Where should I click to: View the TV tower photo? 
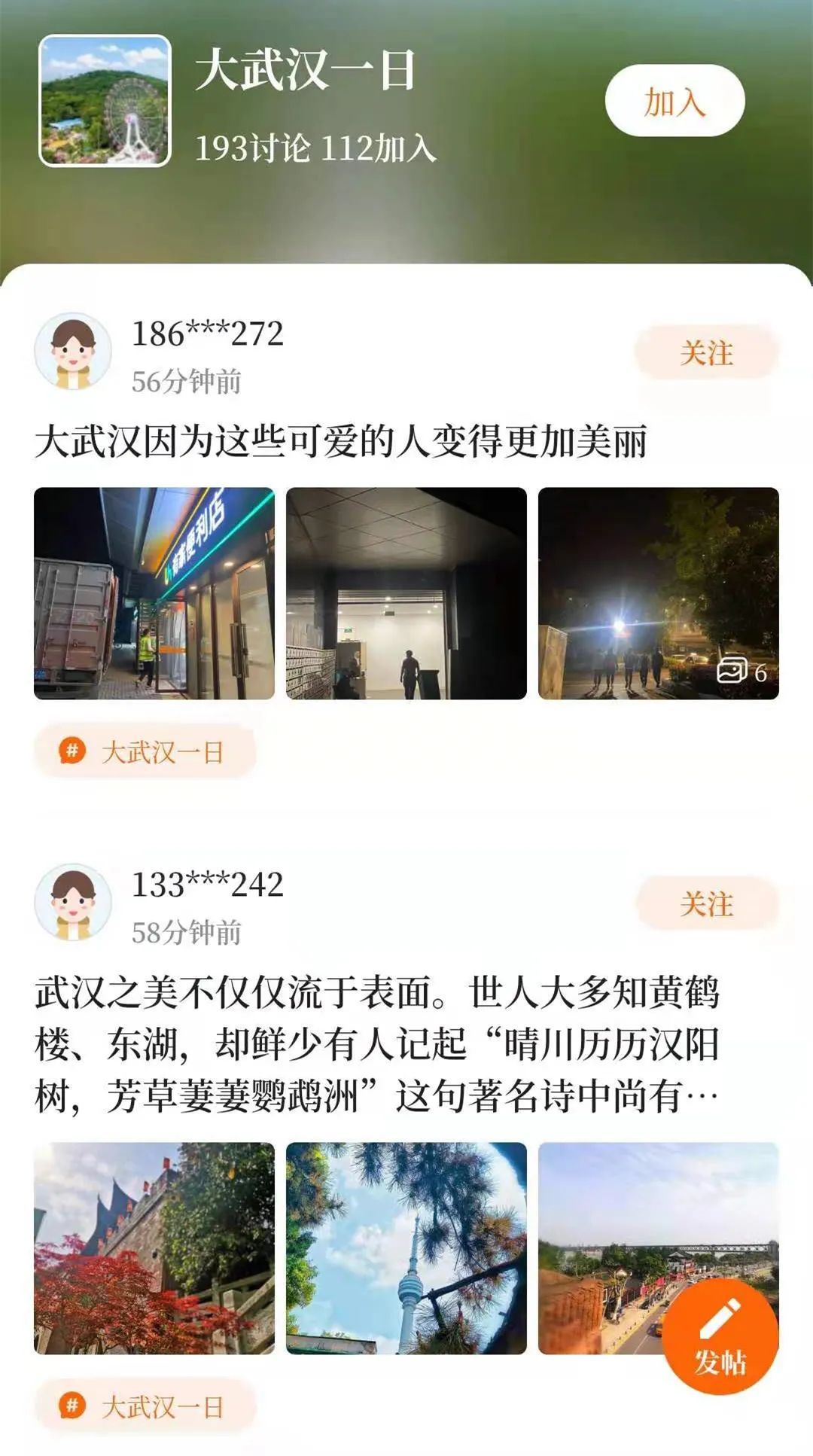406,1248
